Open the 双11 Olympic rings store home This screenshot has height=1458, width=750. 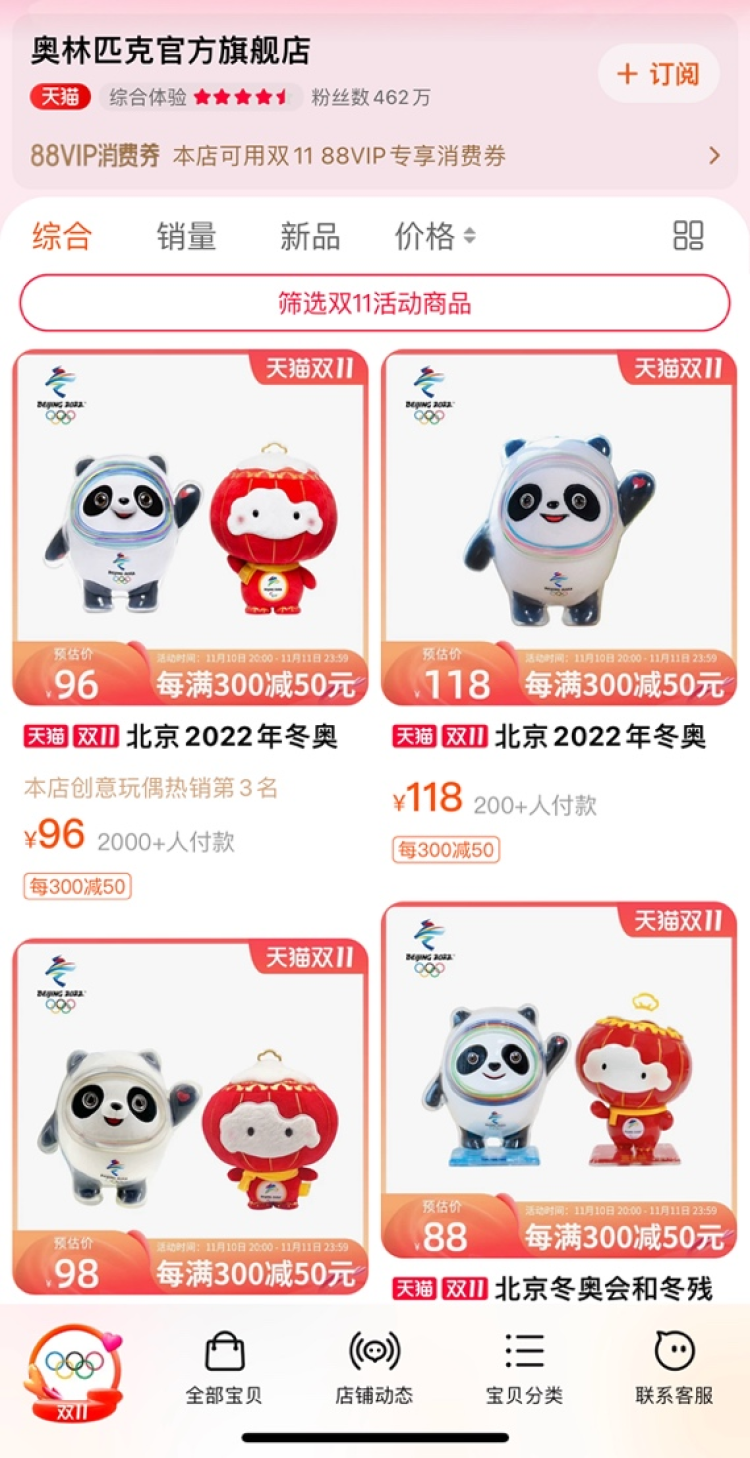(74, 1372)
